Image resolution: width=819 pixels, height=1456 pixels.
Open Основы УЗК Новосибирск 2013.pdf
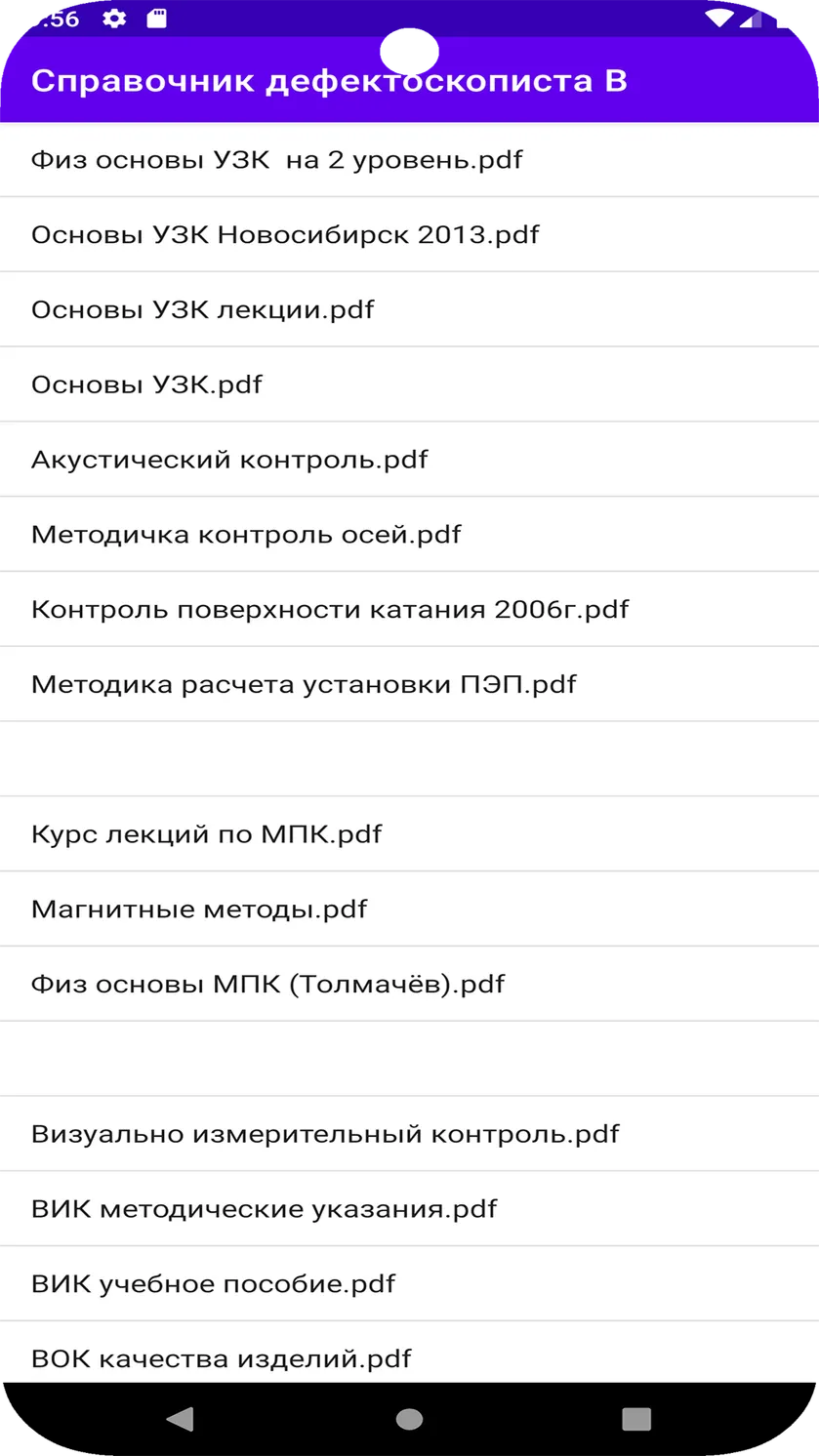point(409,234)
